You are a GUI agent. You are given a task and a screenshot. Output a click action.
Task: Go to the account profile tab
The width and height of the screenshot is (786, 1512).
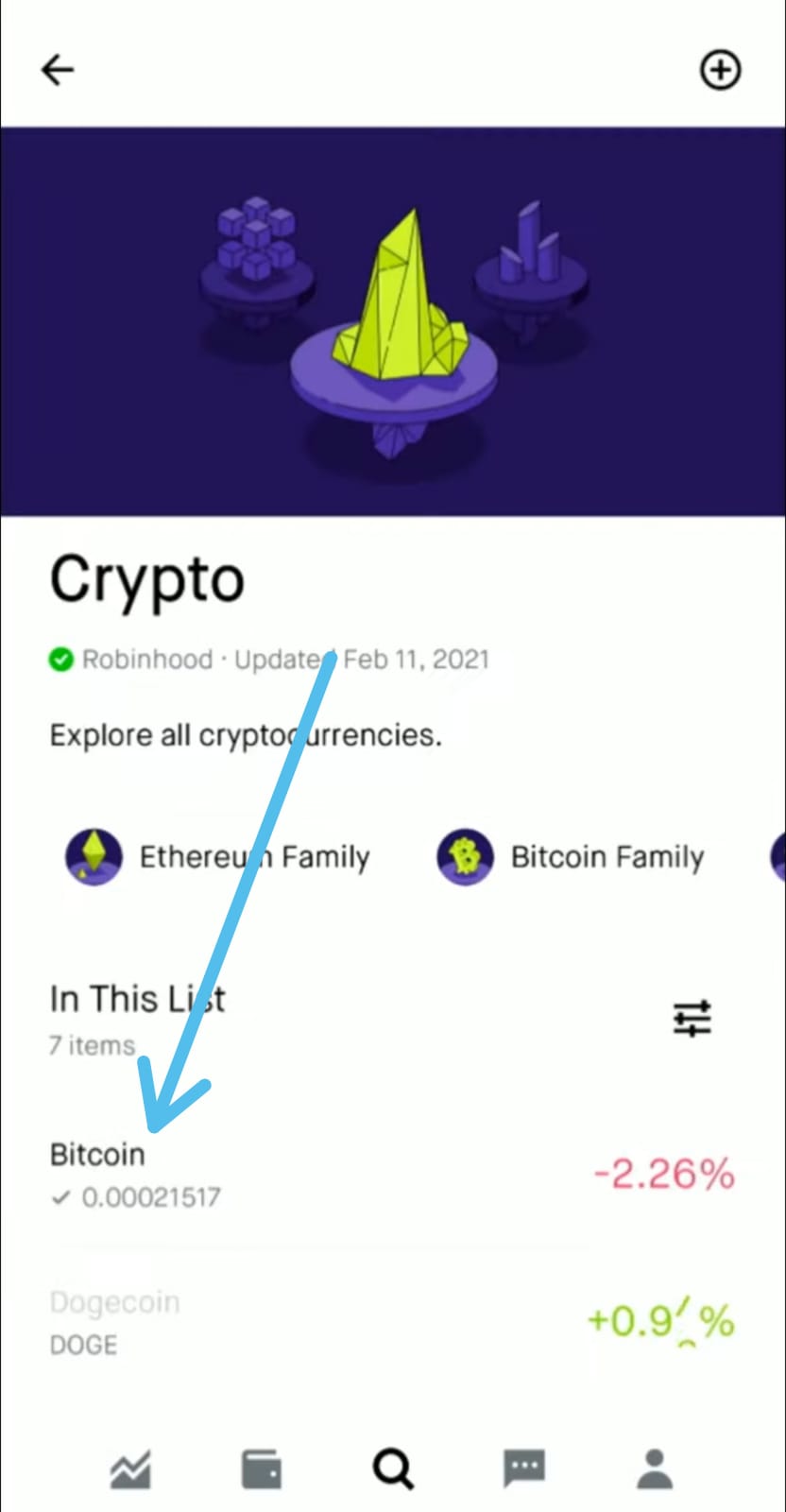(655, 1469)
